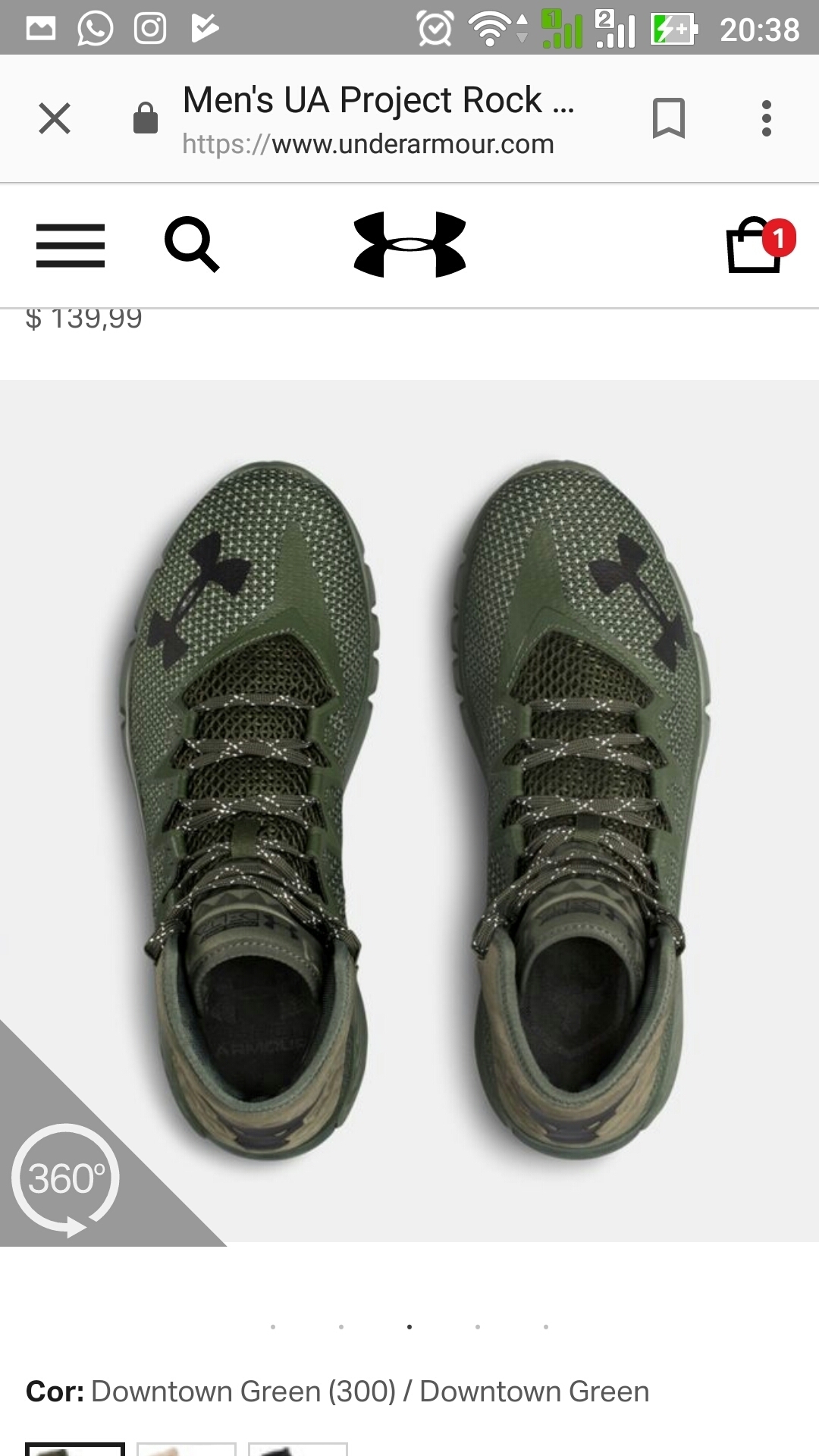819x1456 pixels.
Task: Open the clock from the status bar
Action: pos(435,29)
